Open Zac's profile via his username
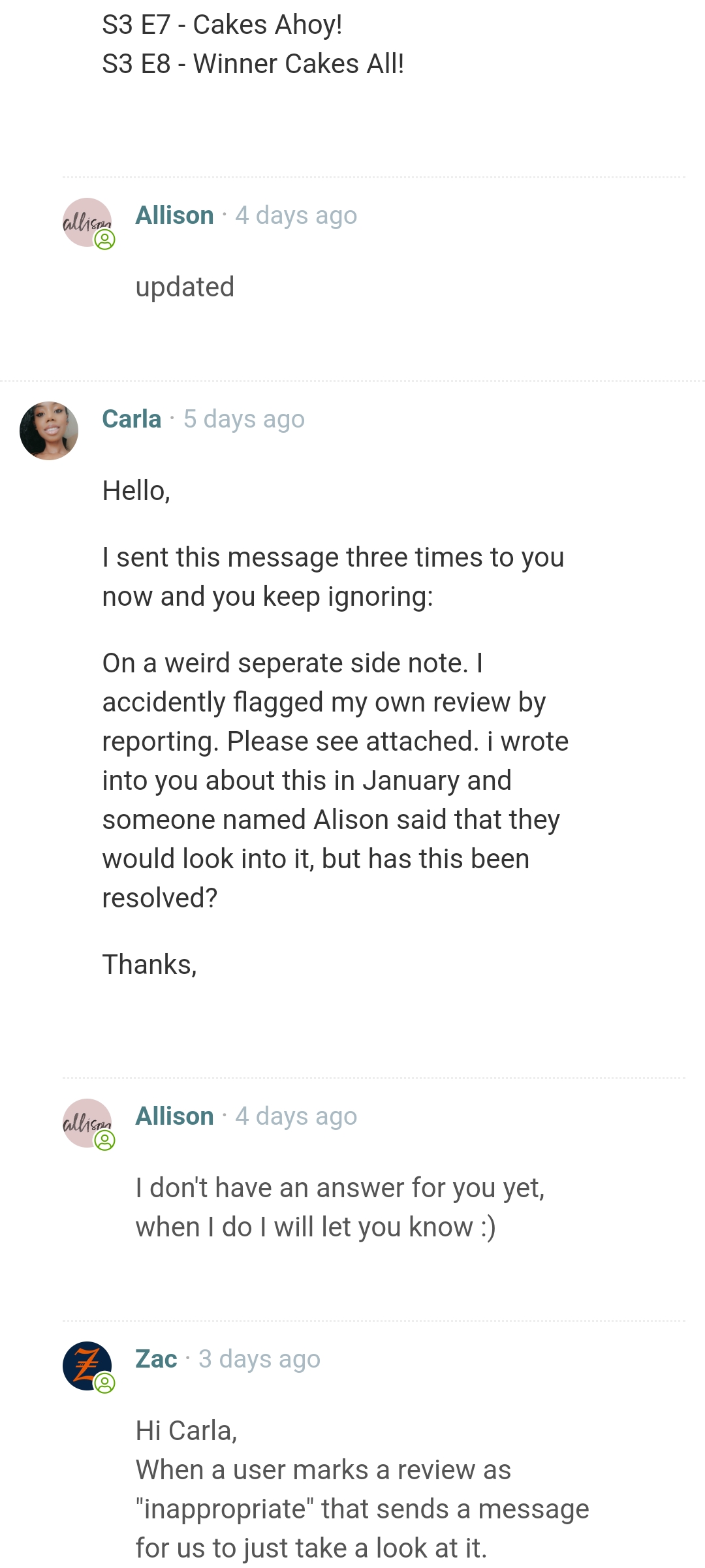Image resolution: width=705 pixels, height=1568 pixels. (x=156, y=1359)
